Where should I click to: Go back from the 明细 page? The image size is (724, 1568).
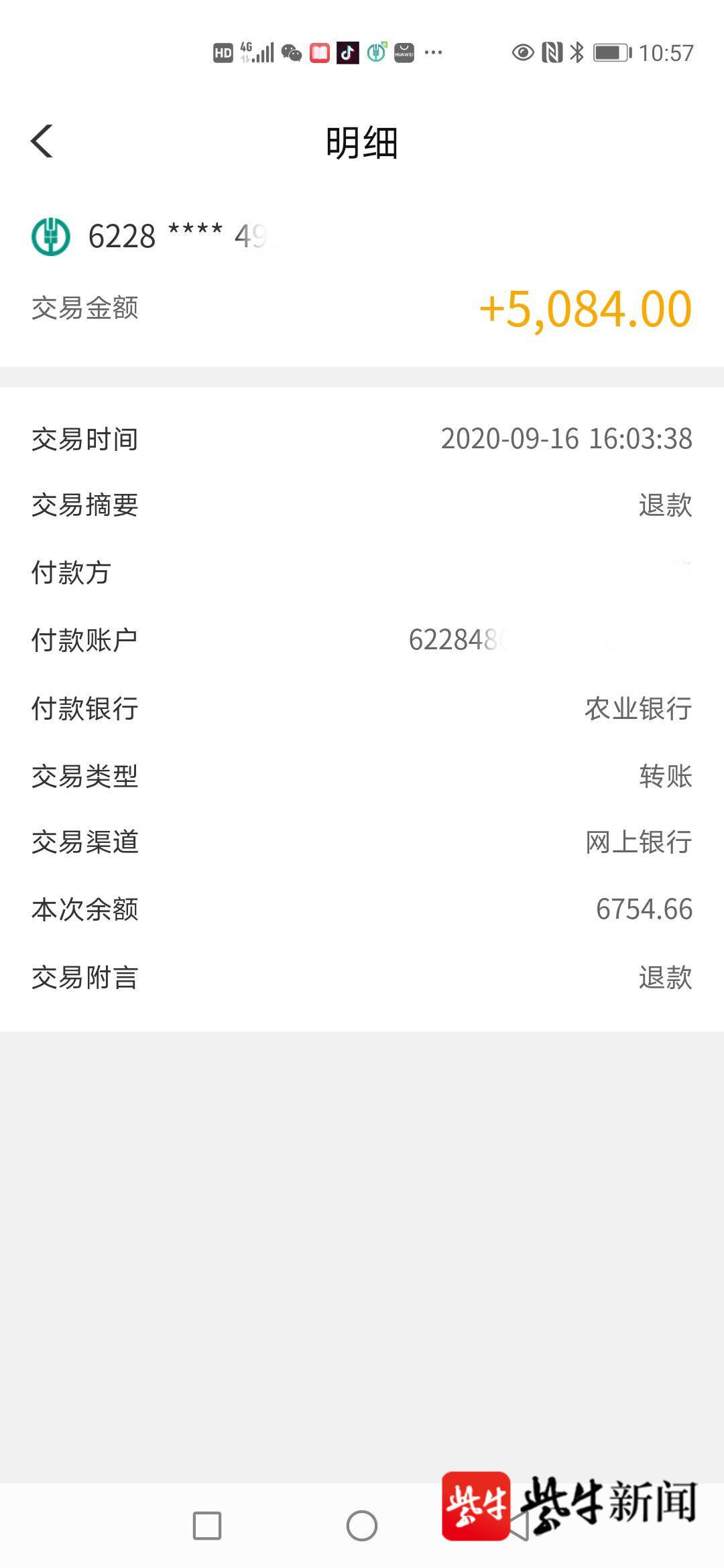[x=42, y=141]
